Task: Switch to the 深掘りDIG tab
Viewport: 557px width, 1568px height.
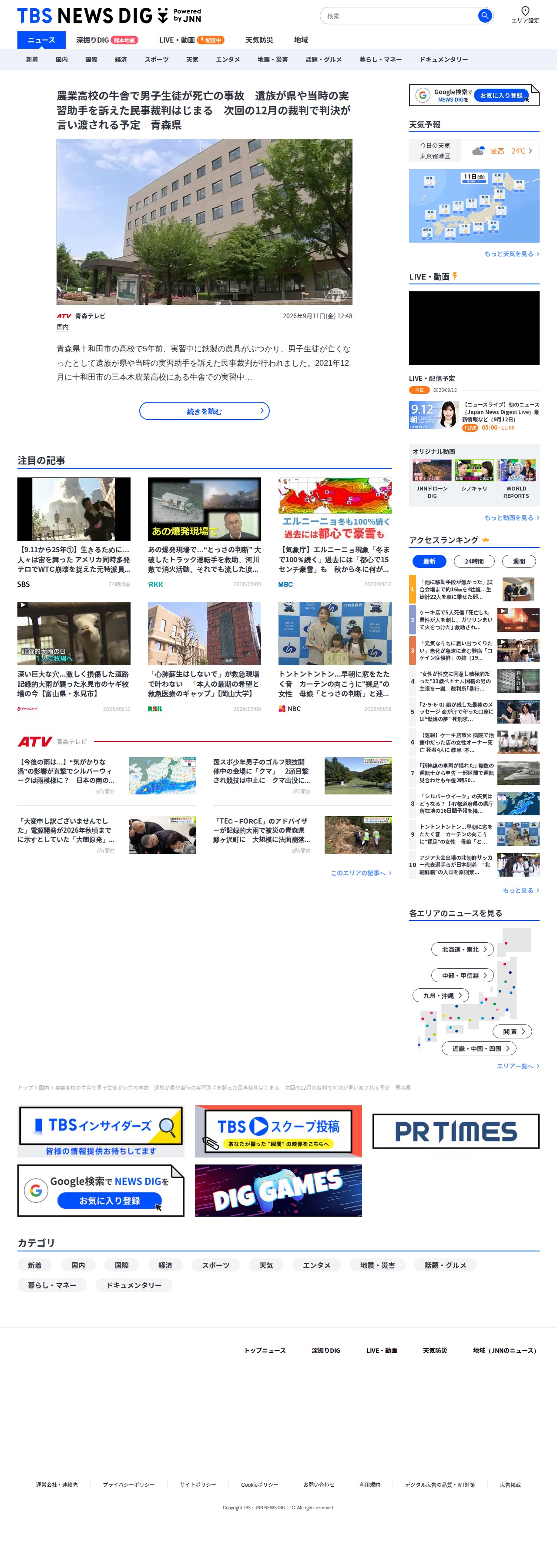Action: (x=107, y=40)
